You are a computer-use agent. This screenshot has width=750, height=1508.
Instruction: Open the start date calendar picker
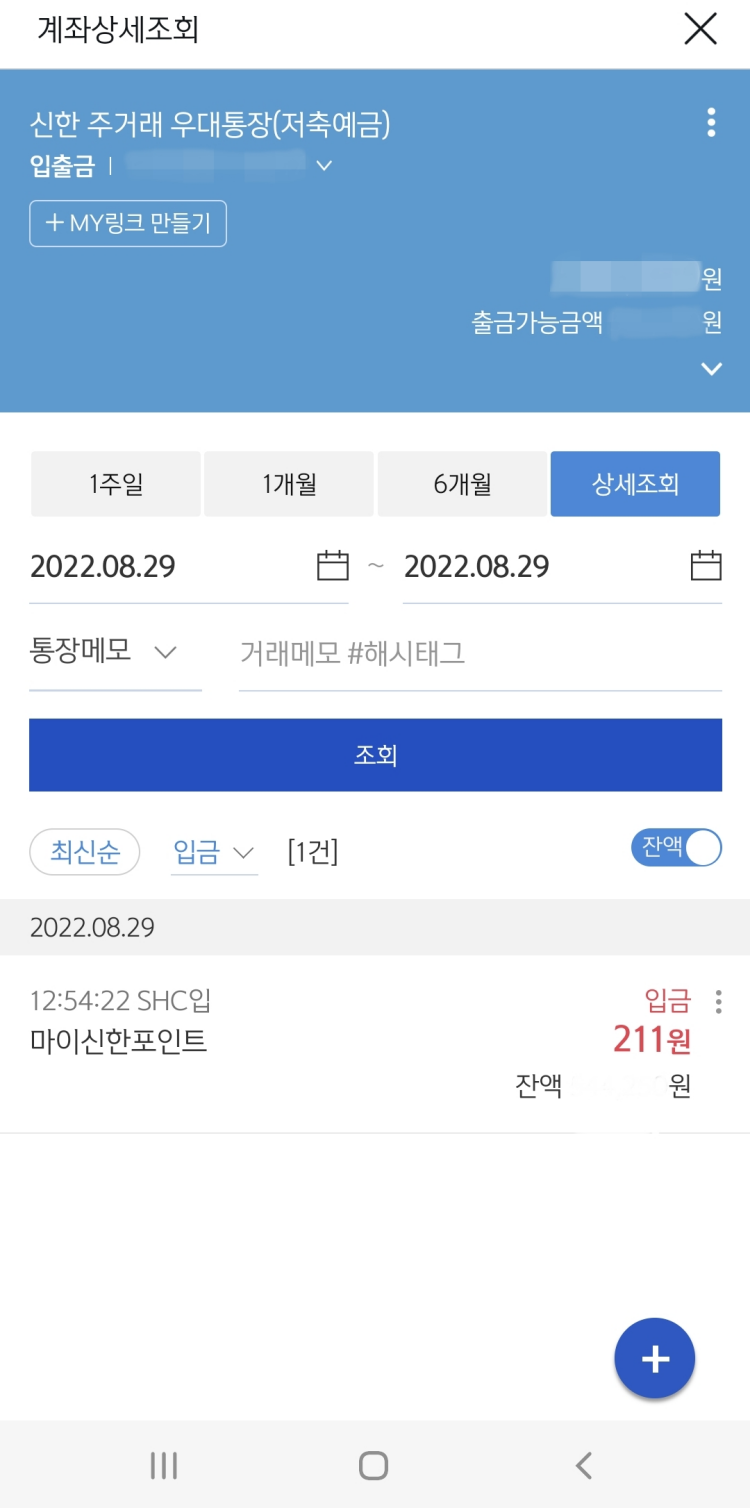click(x=331, y=566)
